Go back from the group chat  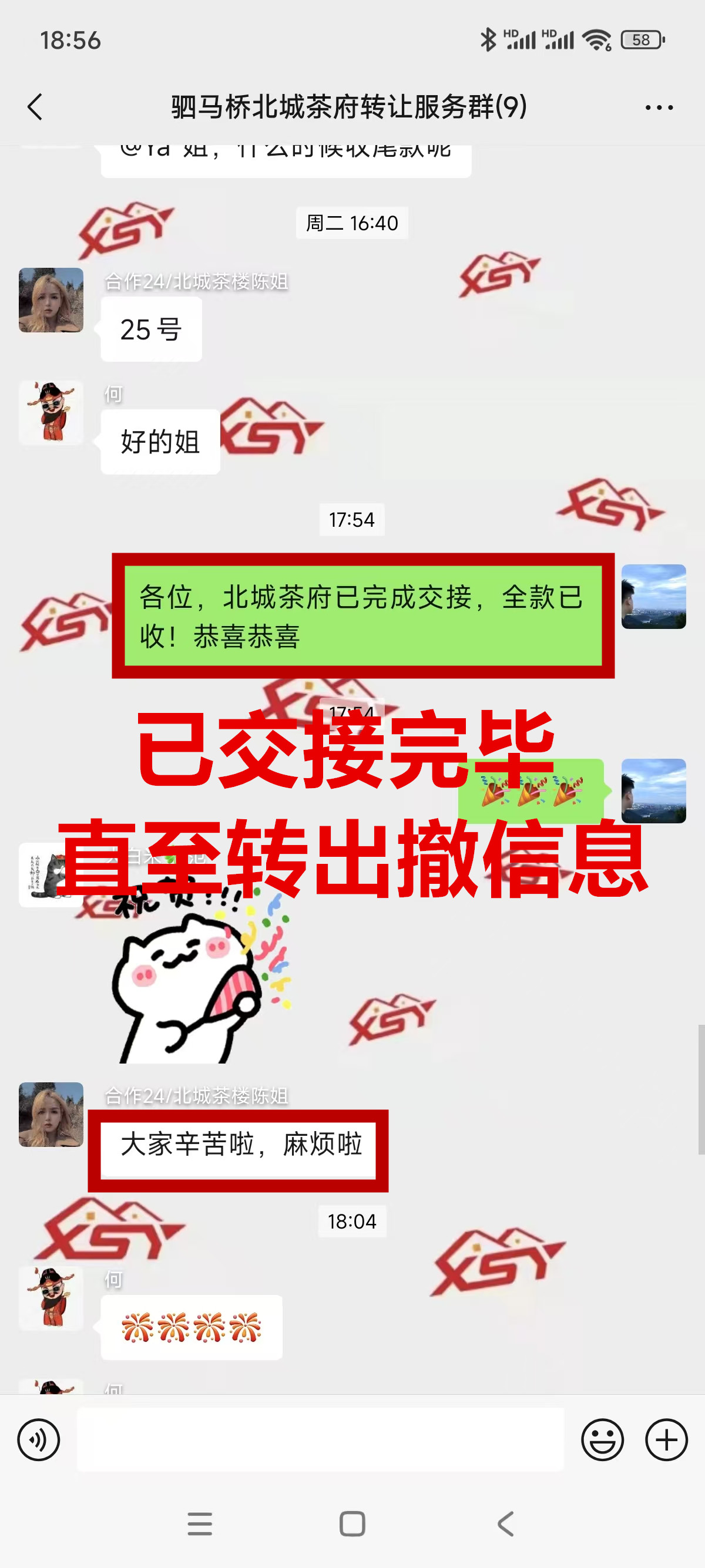tap(35, 107)
